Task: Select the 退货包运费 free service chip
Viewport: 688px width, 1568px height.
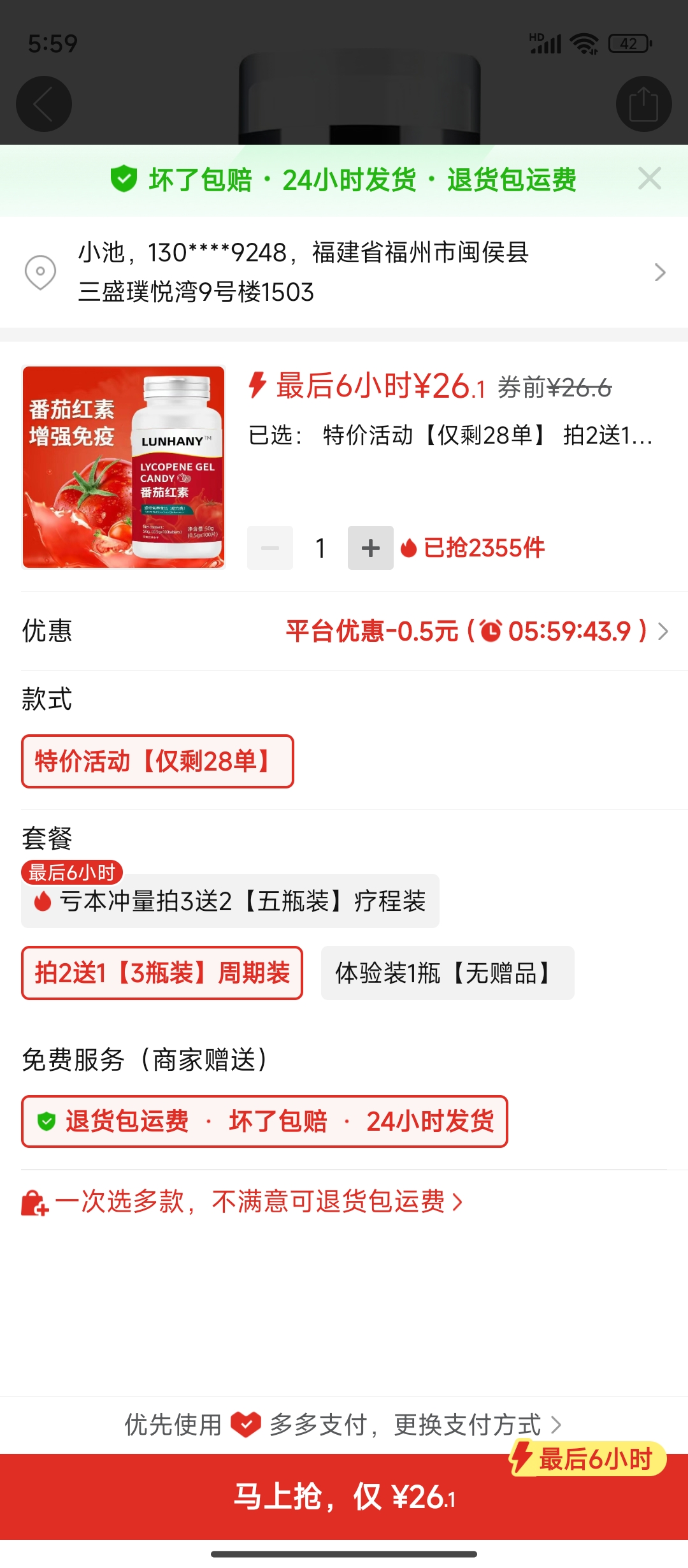Action: click(264, 1121)
